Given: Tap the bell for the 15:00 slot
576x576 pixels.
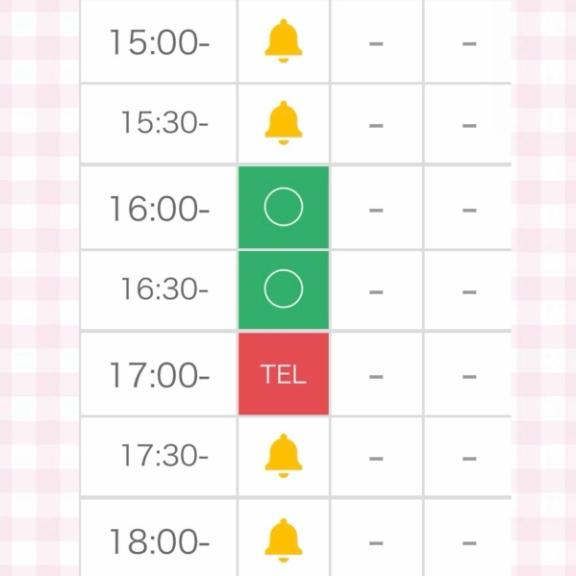Looking at the screenshot, I should tap(283, 41).
